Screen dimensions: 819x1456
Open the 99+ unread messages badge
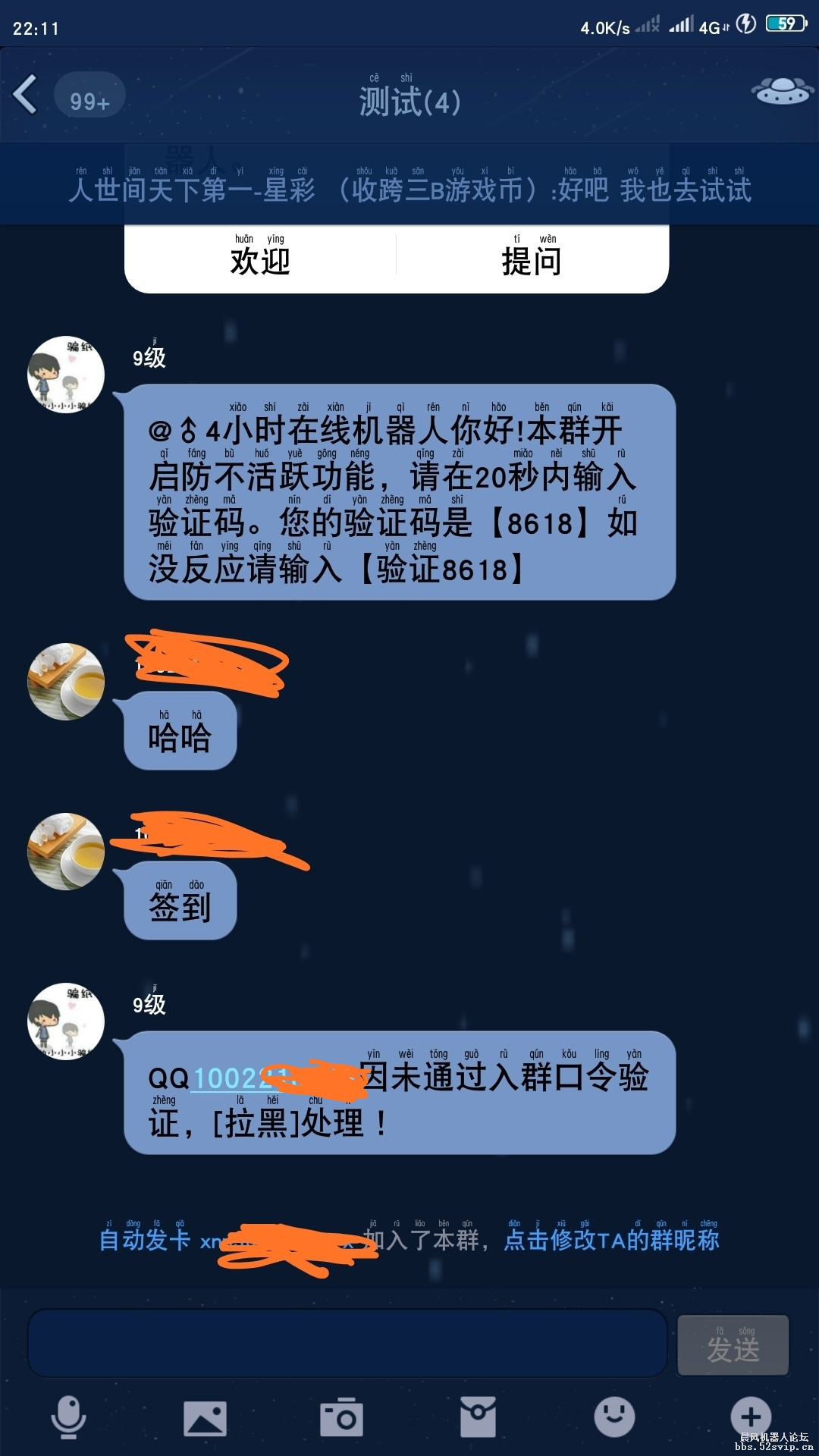(x=89, y=97)
